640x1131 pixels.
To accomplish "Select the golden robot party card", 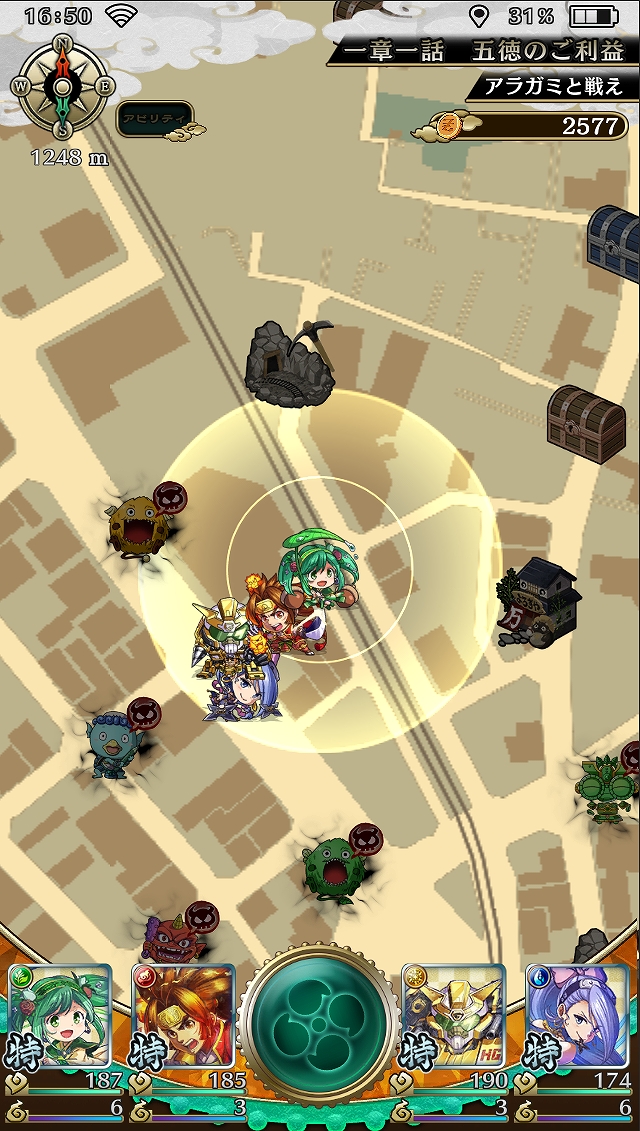I will 453,1016.
